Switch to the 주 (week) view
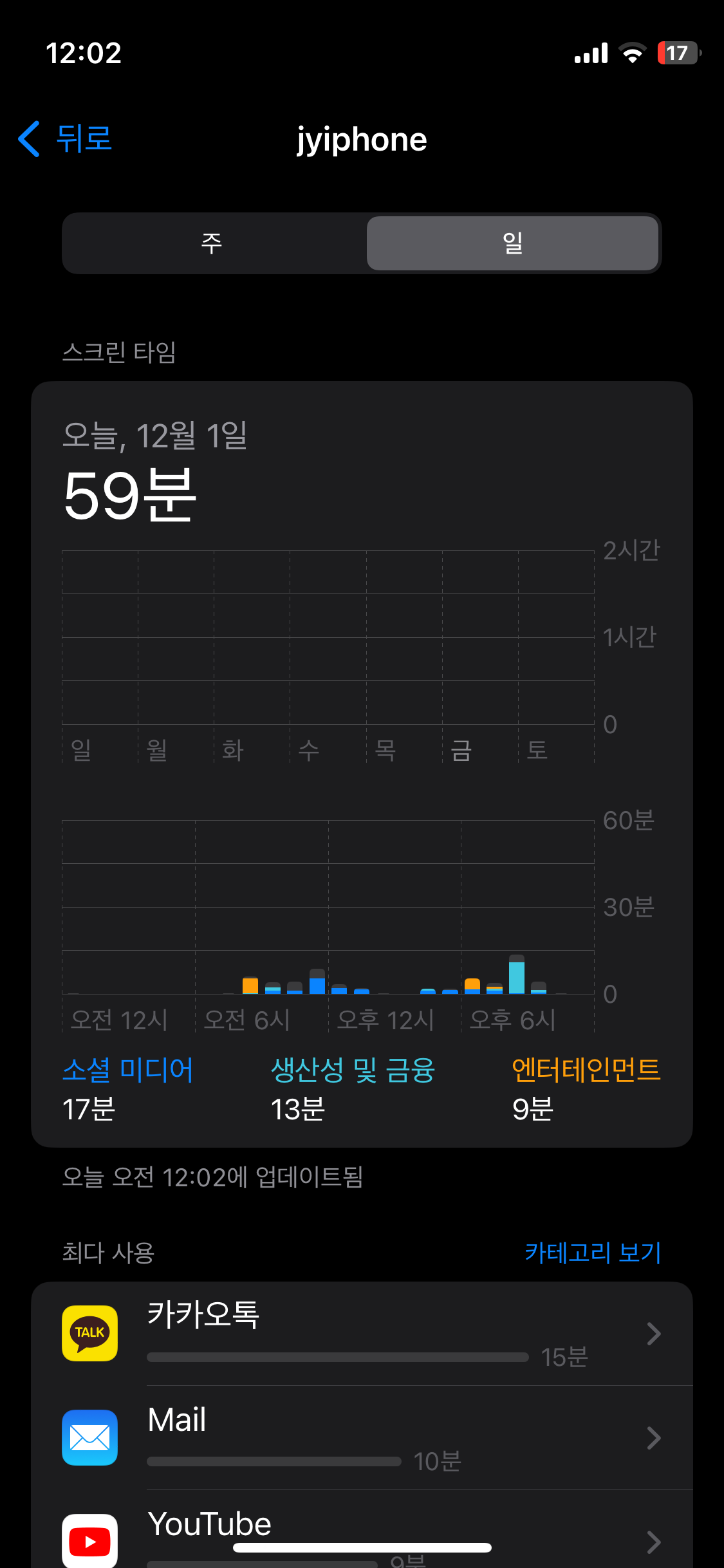 pos(213,243)
